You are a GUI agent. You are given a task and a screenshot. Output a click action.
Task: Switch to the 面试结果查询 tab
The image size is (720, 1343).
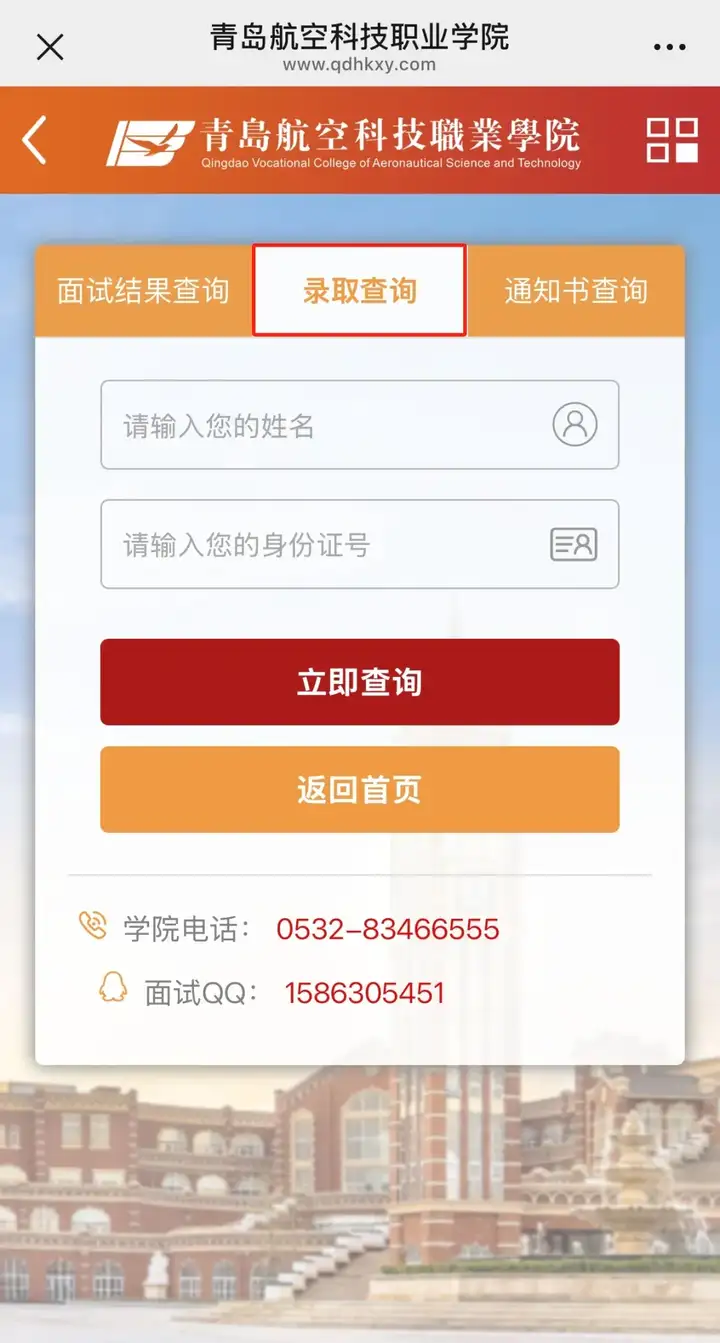143,291
